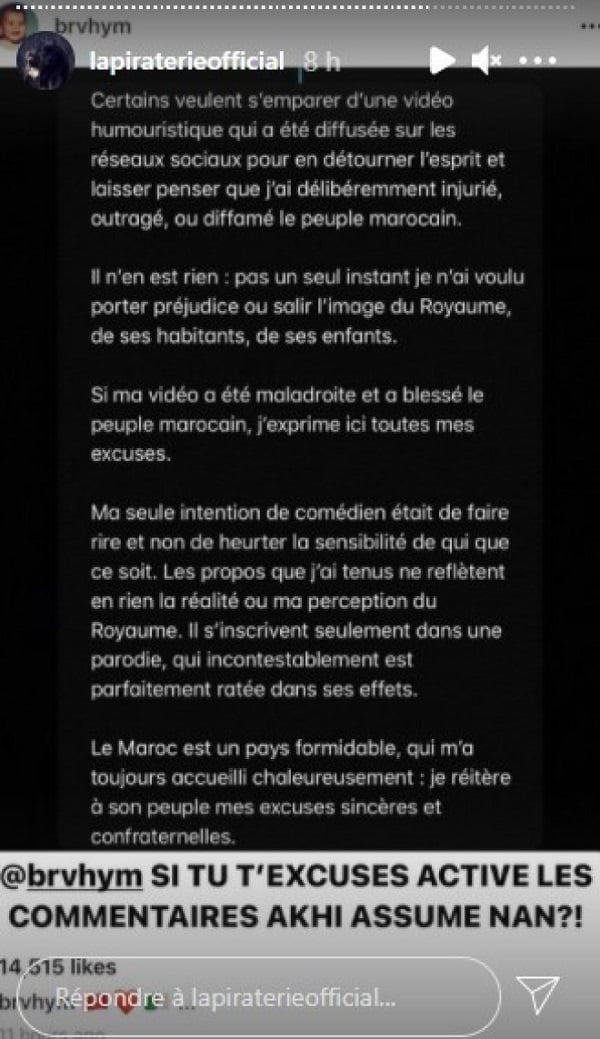Image resolution: width=600 pixels, height=1039 pixels.
Task: Open the lapiraterieofficial profile picture
Action: (47, 60)
